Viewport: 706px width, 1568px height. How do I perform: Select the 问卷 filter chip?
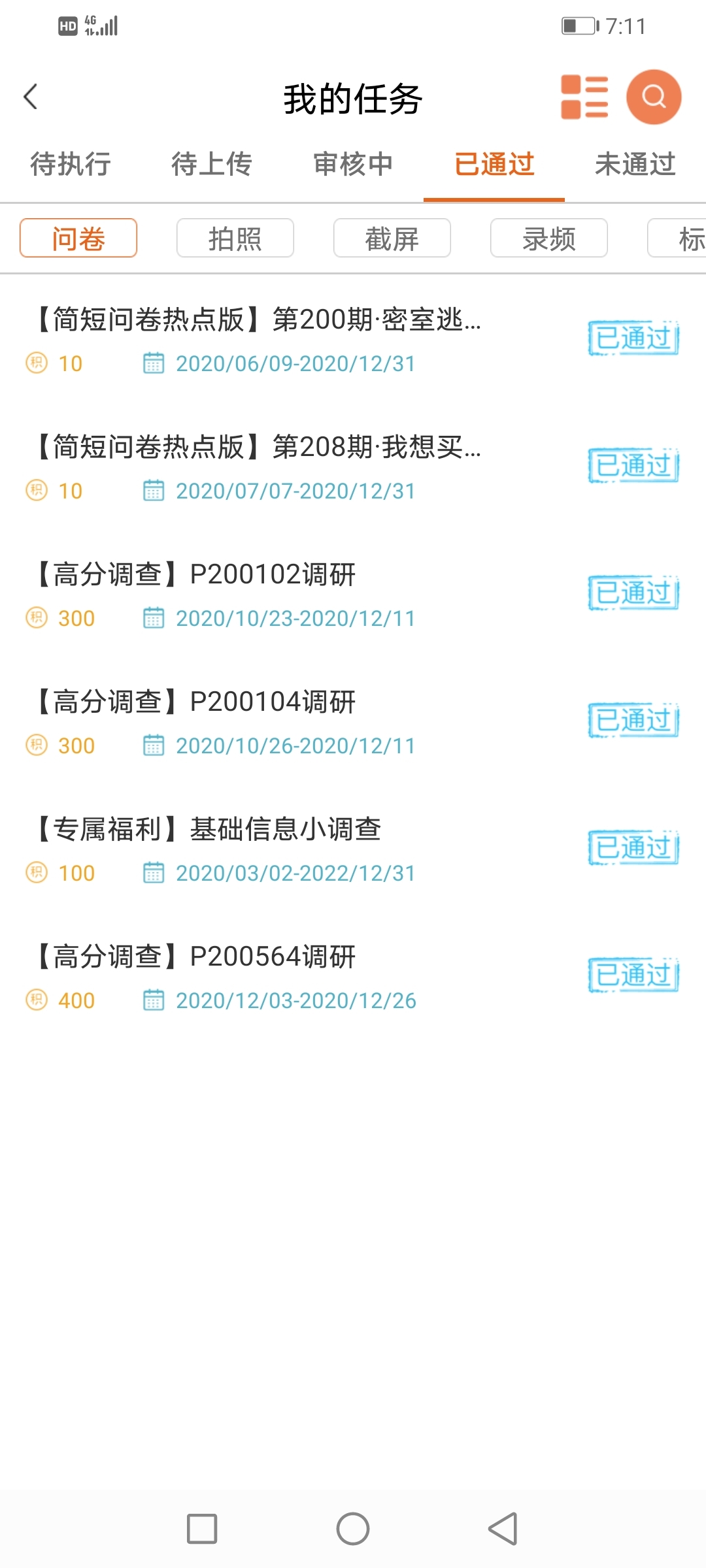[x=78, y=238]
